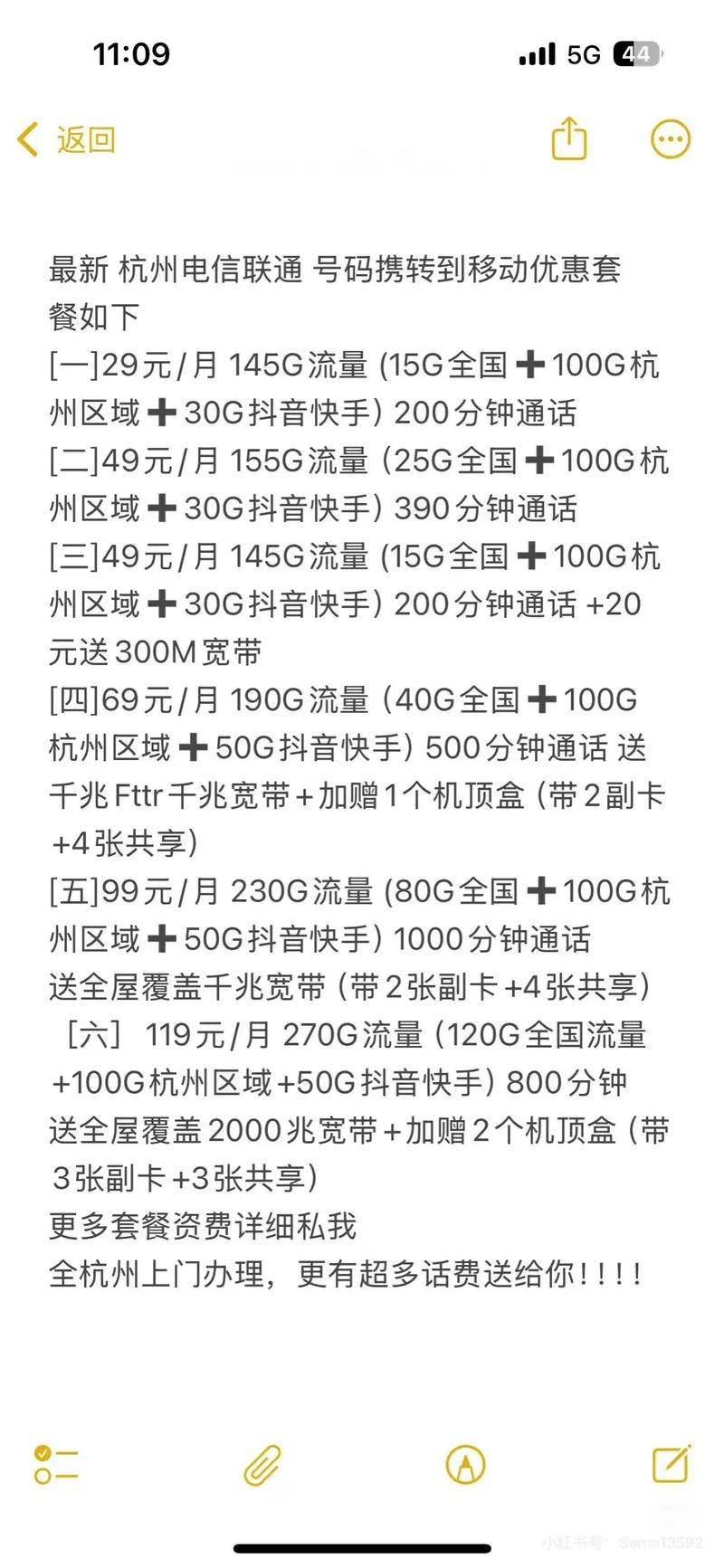Attach a file with the paperclip

click(262, 1464)
